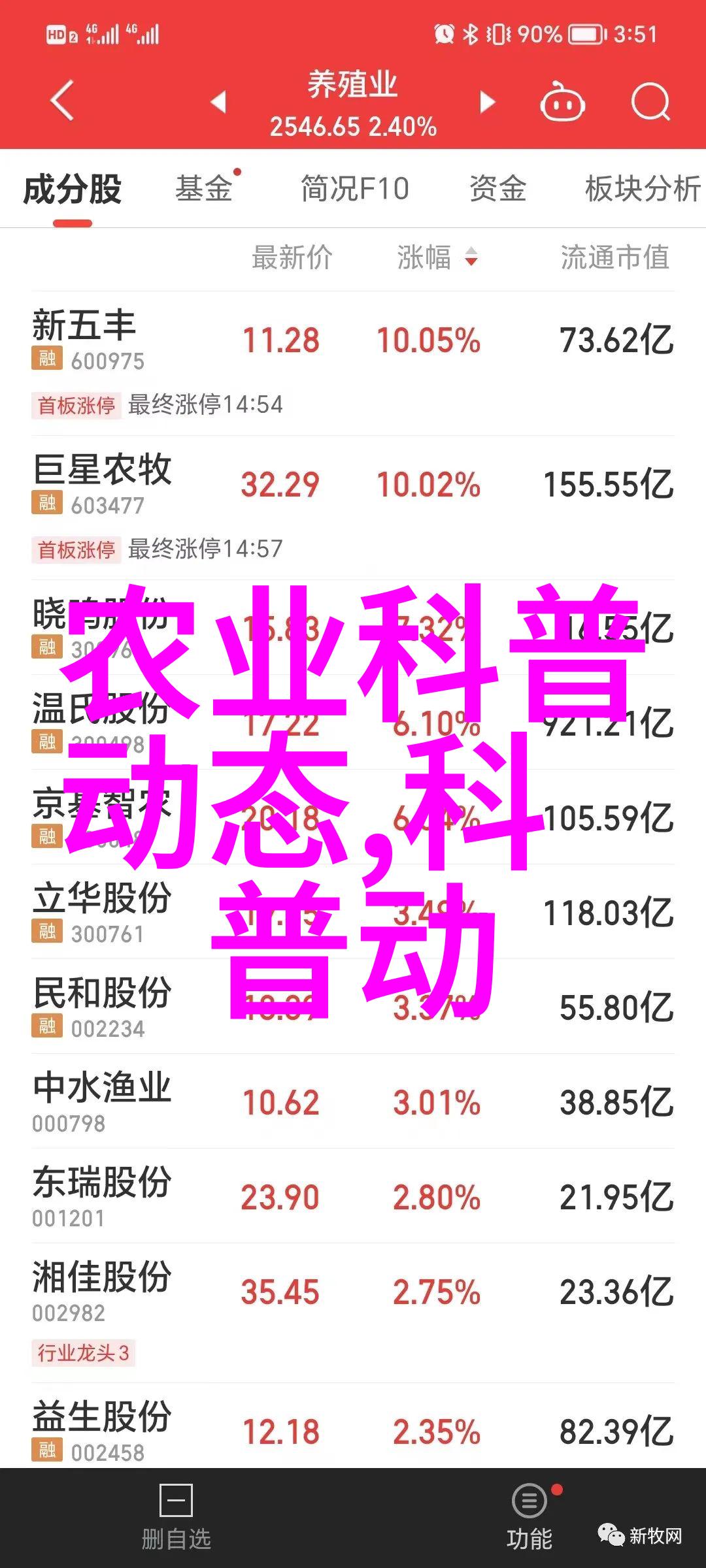Switch to the 简况F10 tab
706x1568 pixels.
tap(355, 189)
